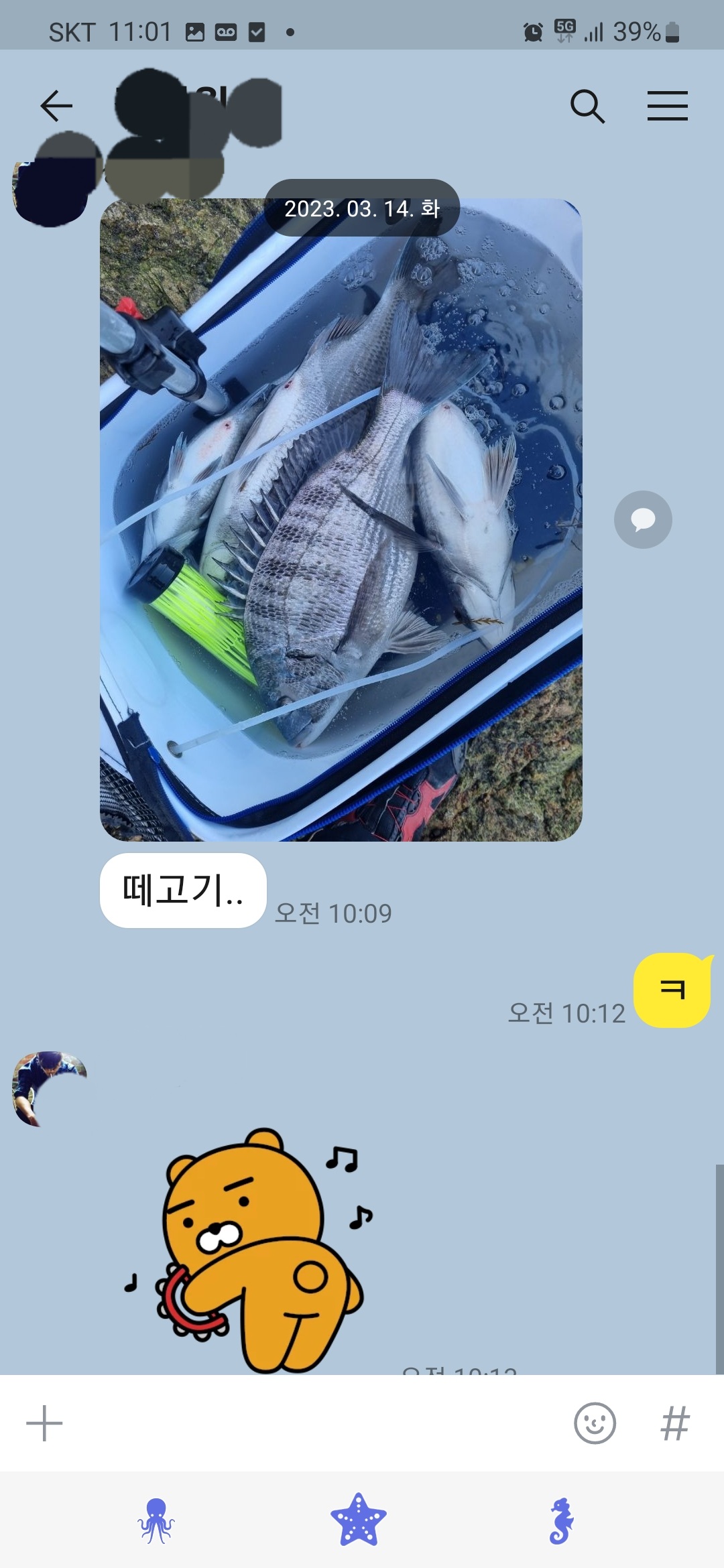Go back to the chat list
Viewport: 724px width, 1568px height.
pos(56,106)
